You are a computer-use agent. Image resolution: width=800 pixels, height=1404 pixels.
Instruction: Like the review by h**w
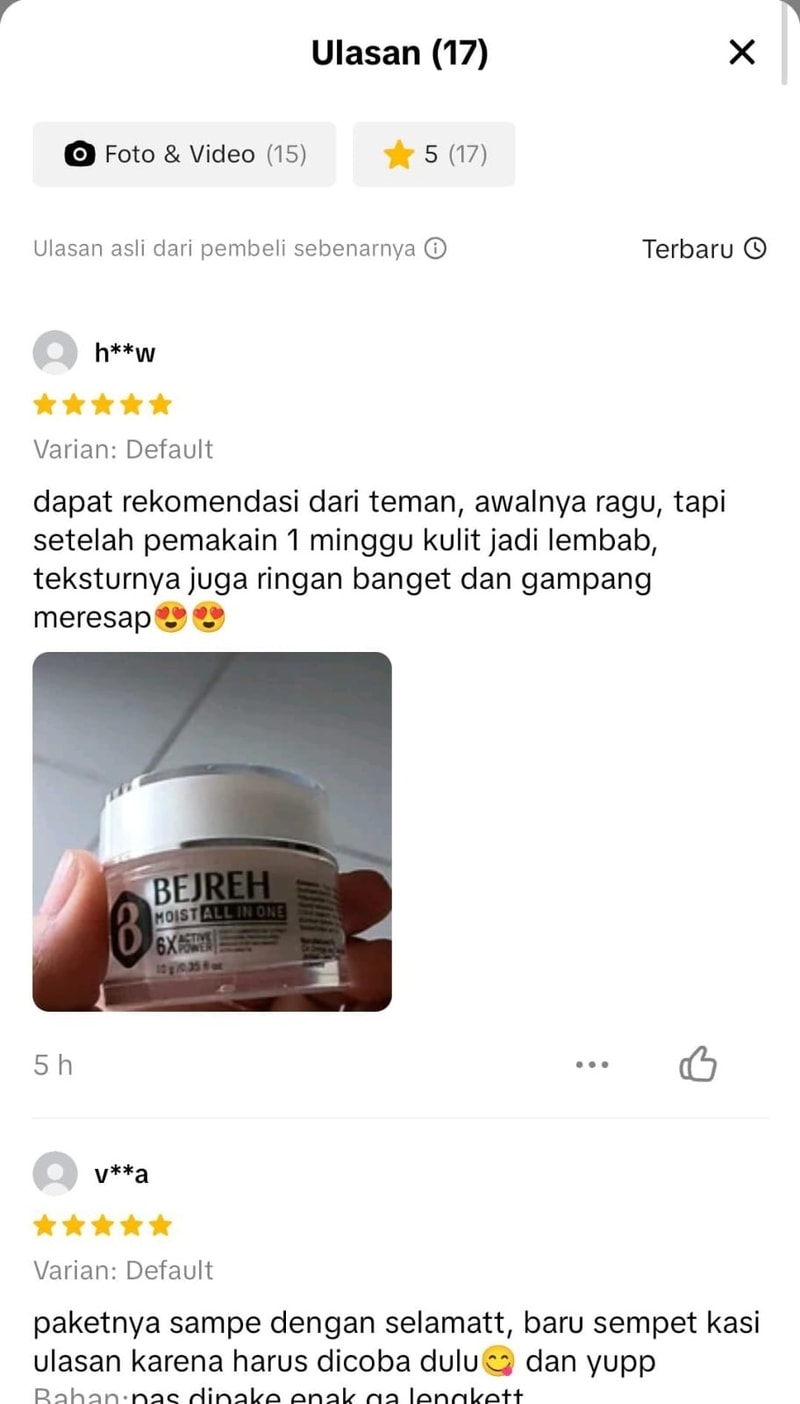[698, 1064]
